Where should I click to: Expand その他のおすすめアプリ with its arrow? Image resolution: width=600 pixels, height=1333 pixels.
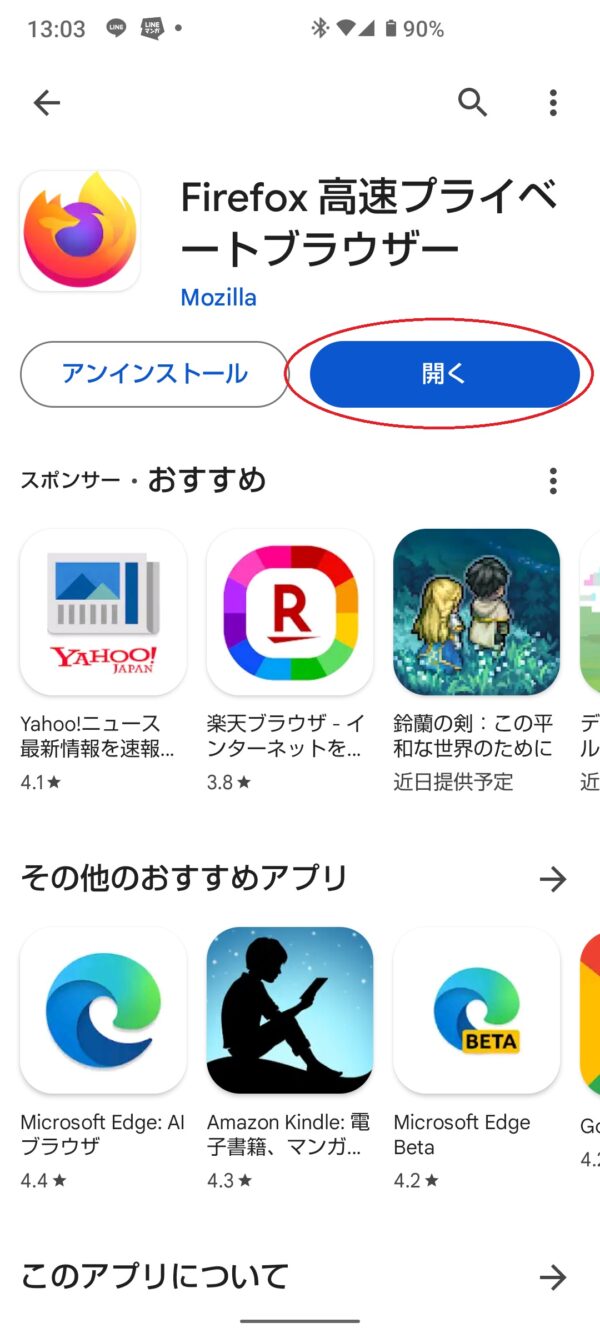point(552,879)
